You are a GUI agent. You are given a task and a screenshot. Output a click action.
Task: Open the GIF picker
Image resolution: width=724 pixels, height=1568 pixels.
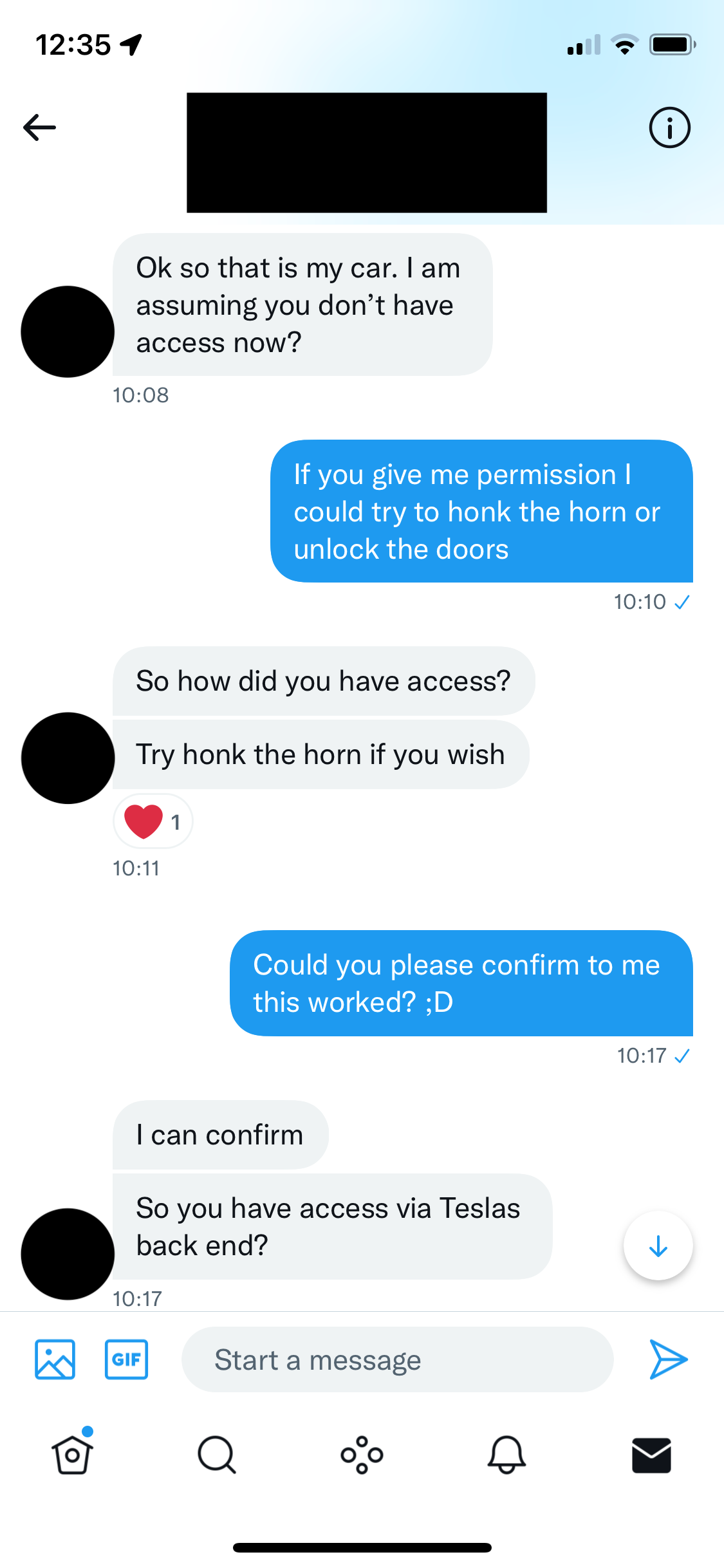point(126,1359)
